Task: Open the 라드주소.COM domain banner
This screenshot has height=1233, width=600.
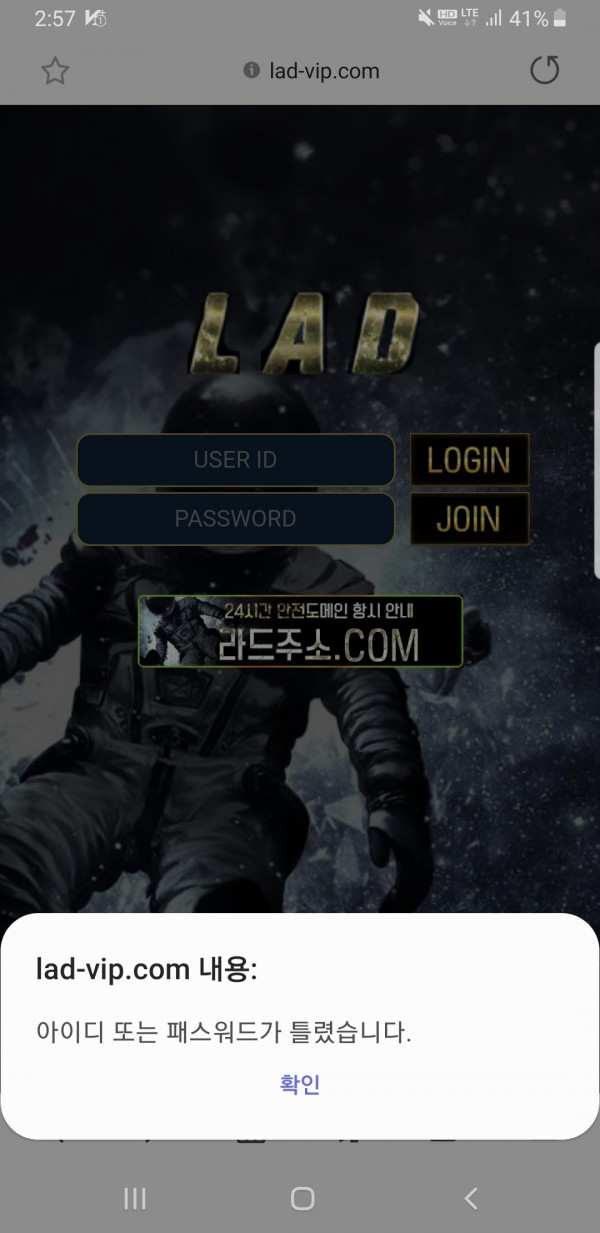Action: (300, 631)
